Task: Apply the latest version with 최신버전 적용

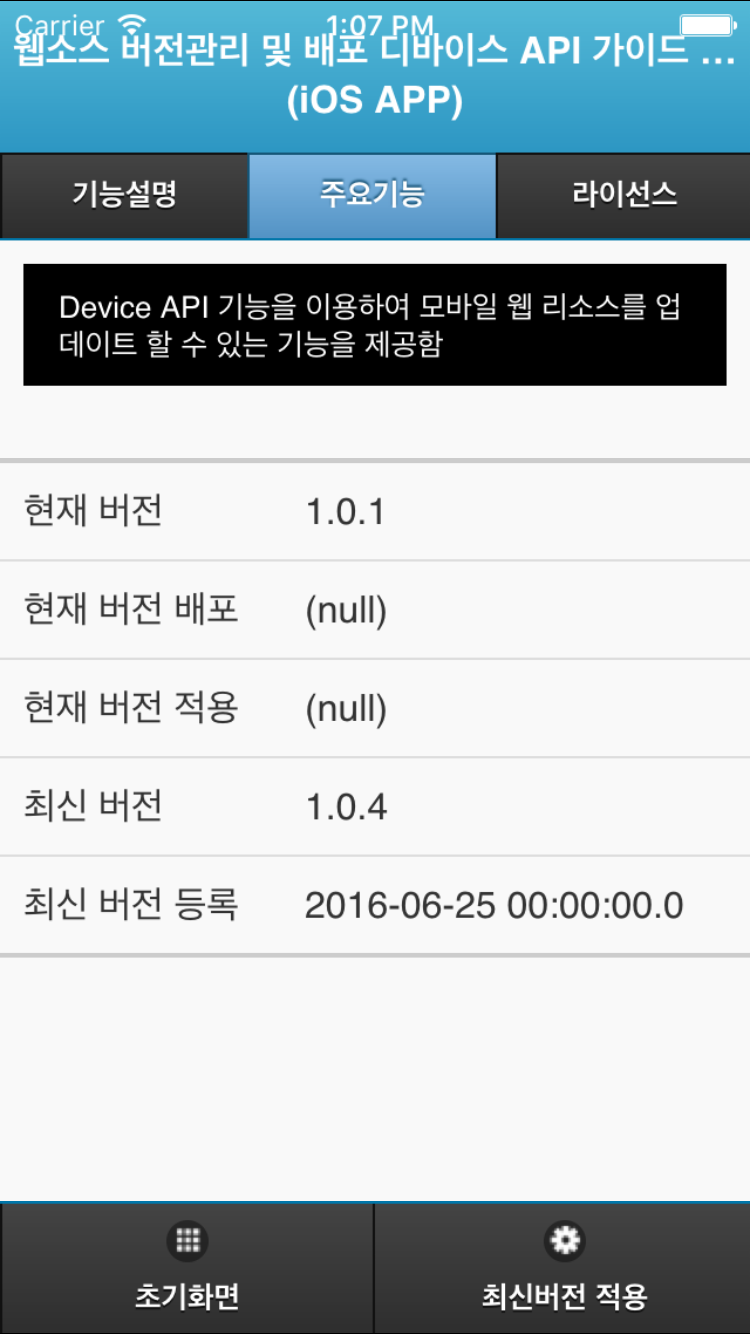Action: tap(563, 1268)
